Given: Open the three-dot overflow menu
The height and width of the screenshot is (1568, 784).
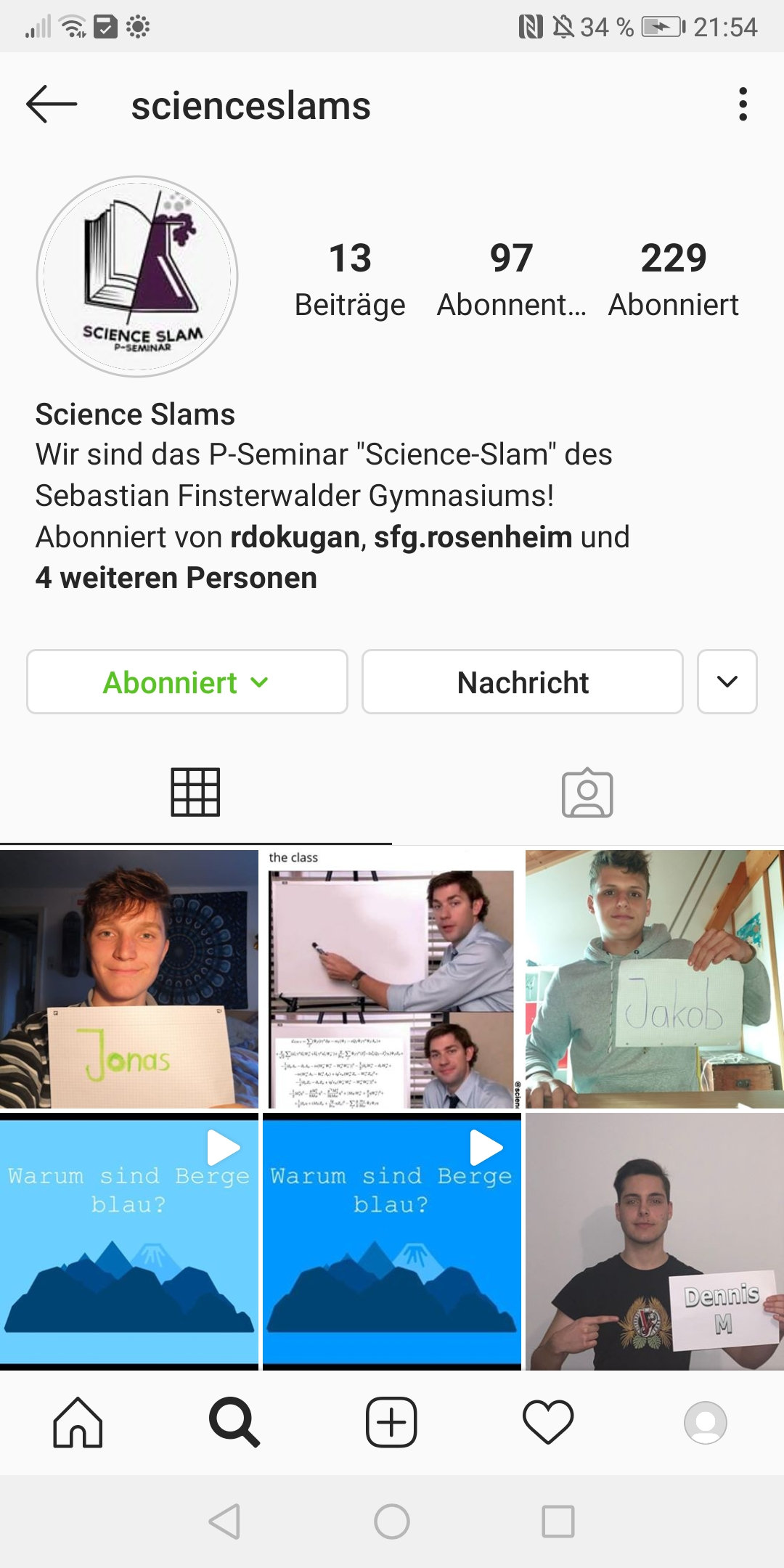Looking at the screenshot, I should coord(742,105).
